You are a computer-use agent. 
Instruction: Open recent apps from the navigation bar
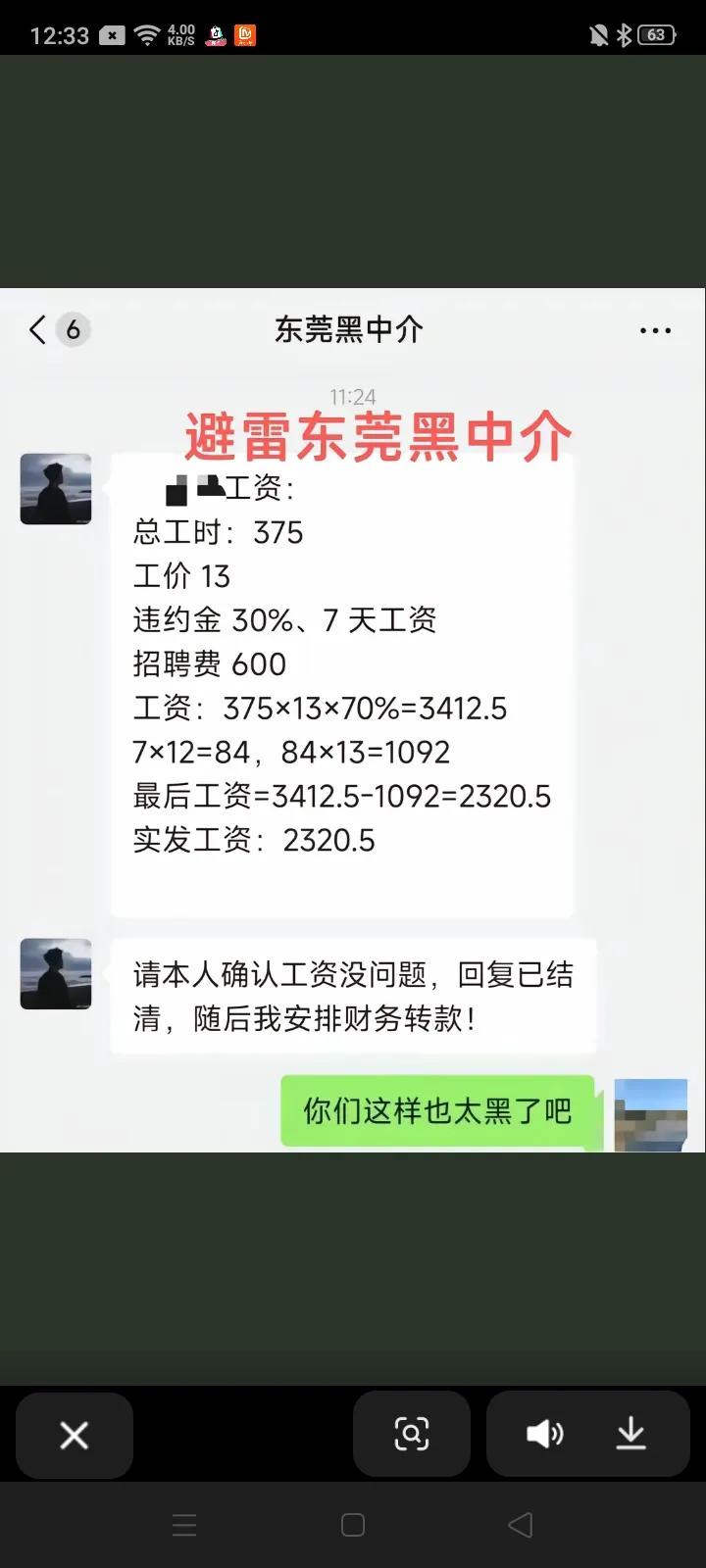(184, 1525)
